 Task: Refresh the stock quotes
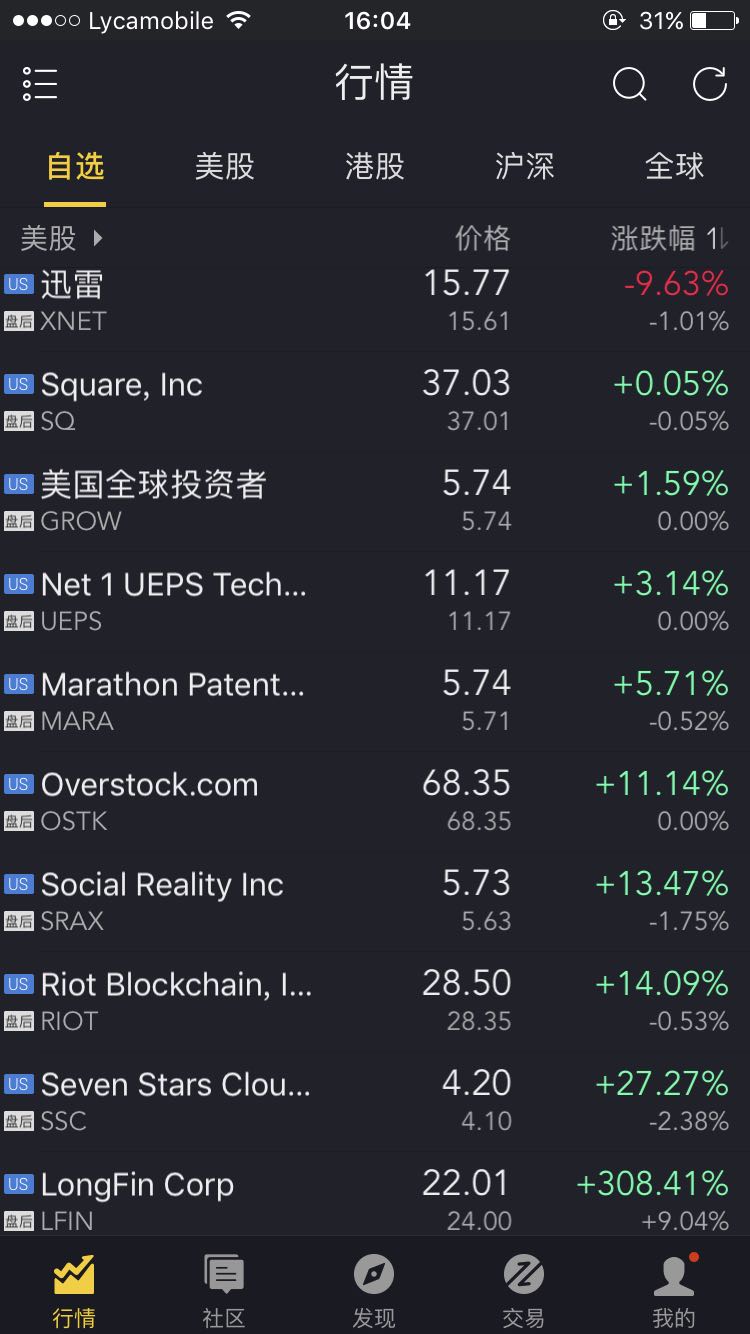(710, 85)
